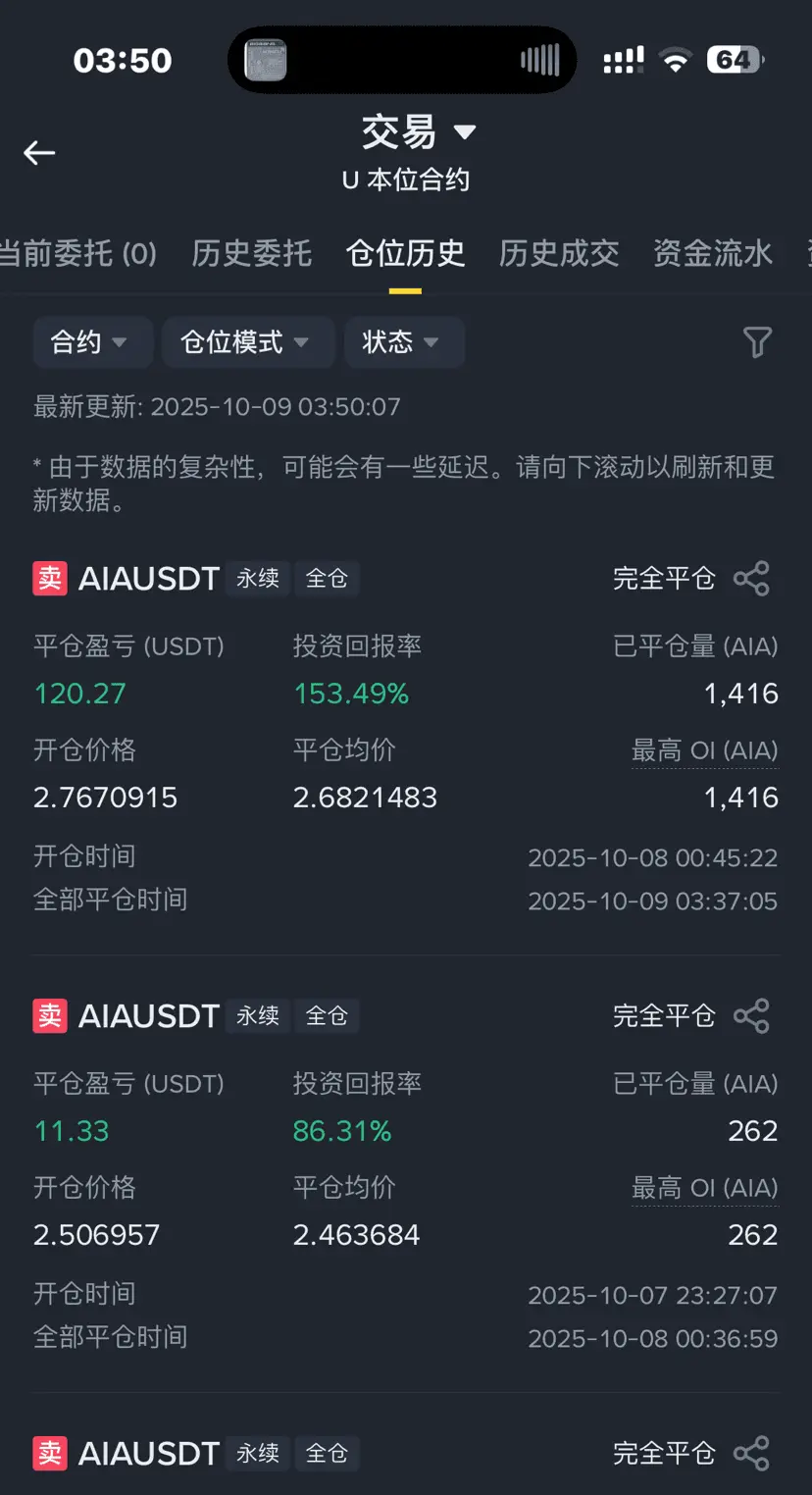The image size is (812, 1495).
Task: Share the AIAUSDT position with 120.27 profit
Action: [x=752, y=579]
